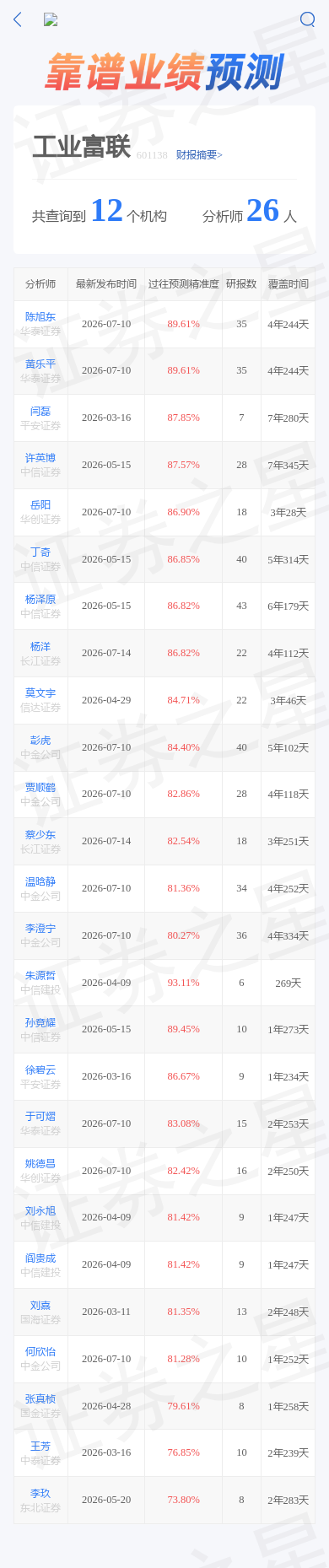Viewport: 329px width, 1568px height.
Task: Open the search magnifier icon
Action: pyautogui.click(x=308, y=19)
